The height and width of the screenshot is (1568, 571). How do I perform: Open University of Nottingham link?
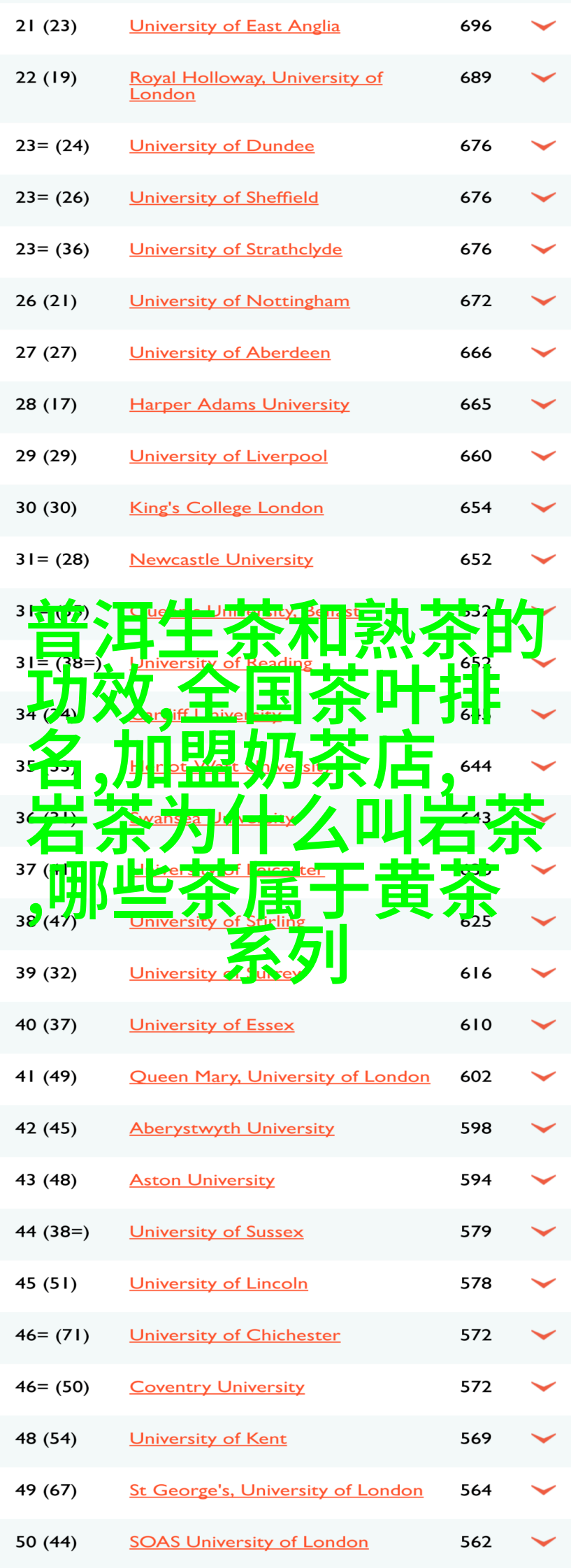click(x=239, y=301)
